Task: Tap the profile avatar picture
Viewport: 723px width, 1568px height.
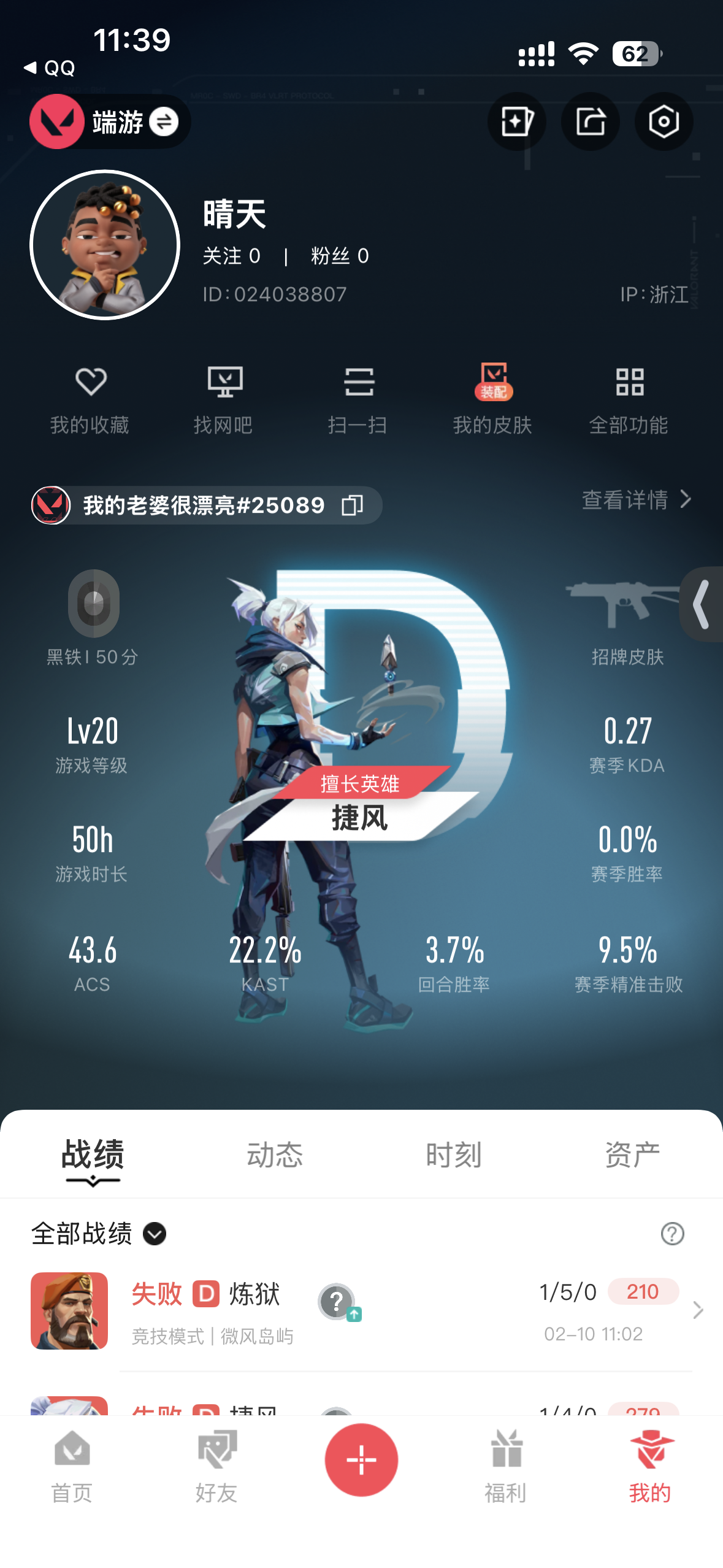Action: tap(105, 245)
